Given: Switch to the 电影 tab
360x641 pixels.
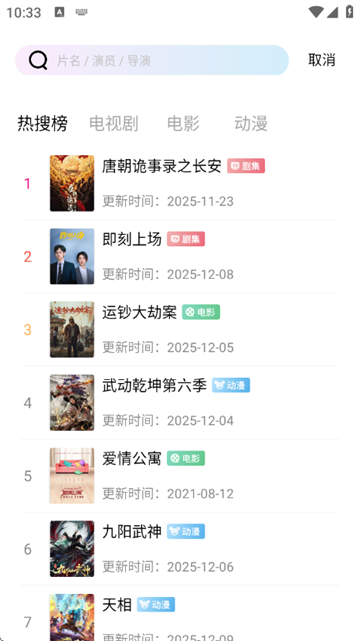Looking at the screenshot, I should tap(183, 123).
